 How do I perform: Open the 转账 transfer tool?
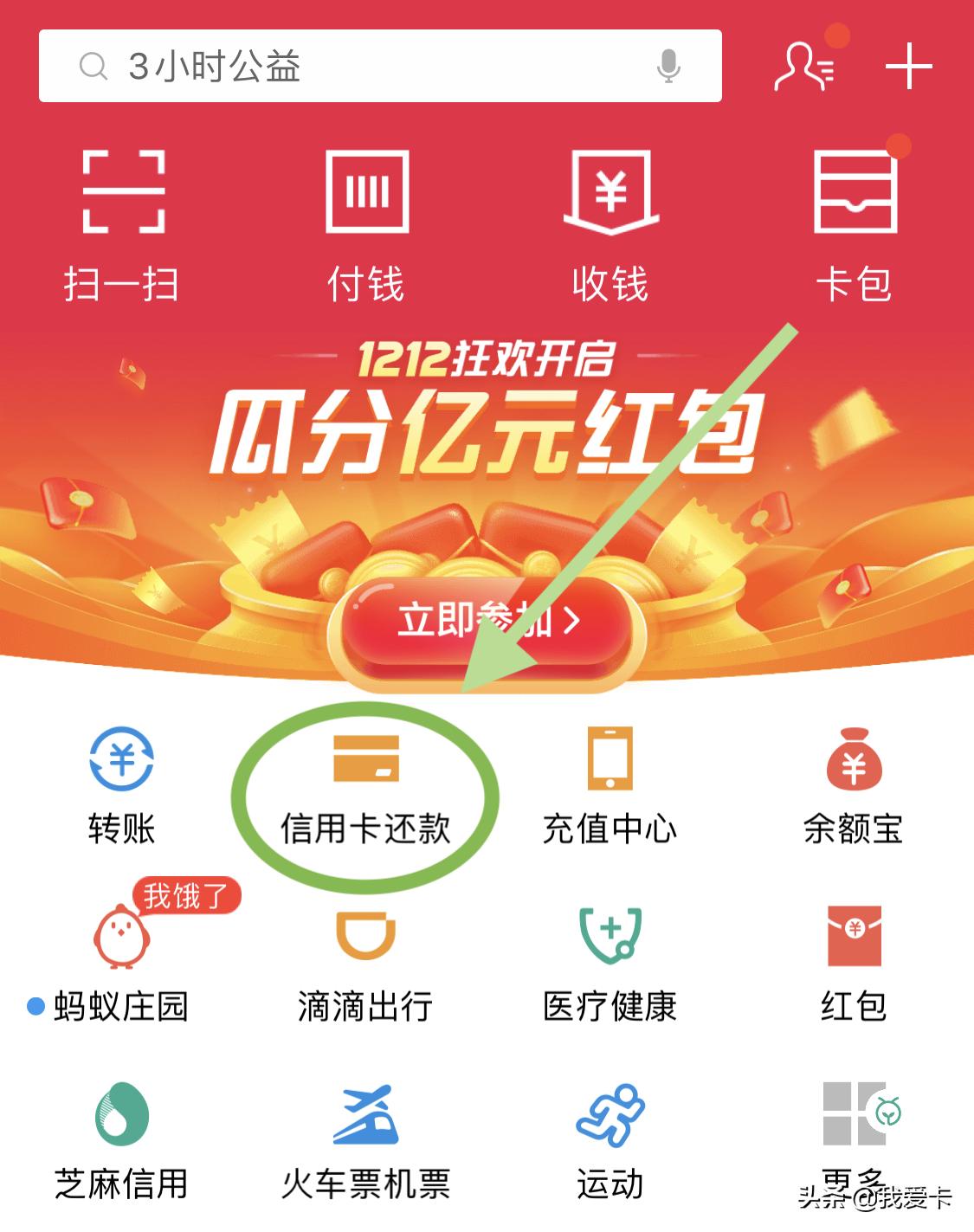pos(122,788)
